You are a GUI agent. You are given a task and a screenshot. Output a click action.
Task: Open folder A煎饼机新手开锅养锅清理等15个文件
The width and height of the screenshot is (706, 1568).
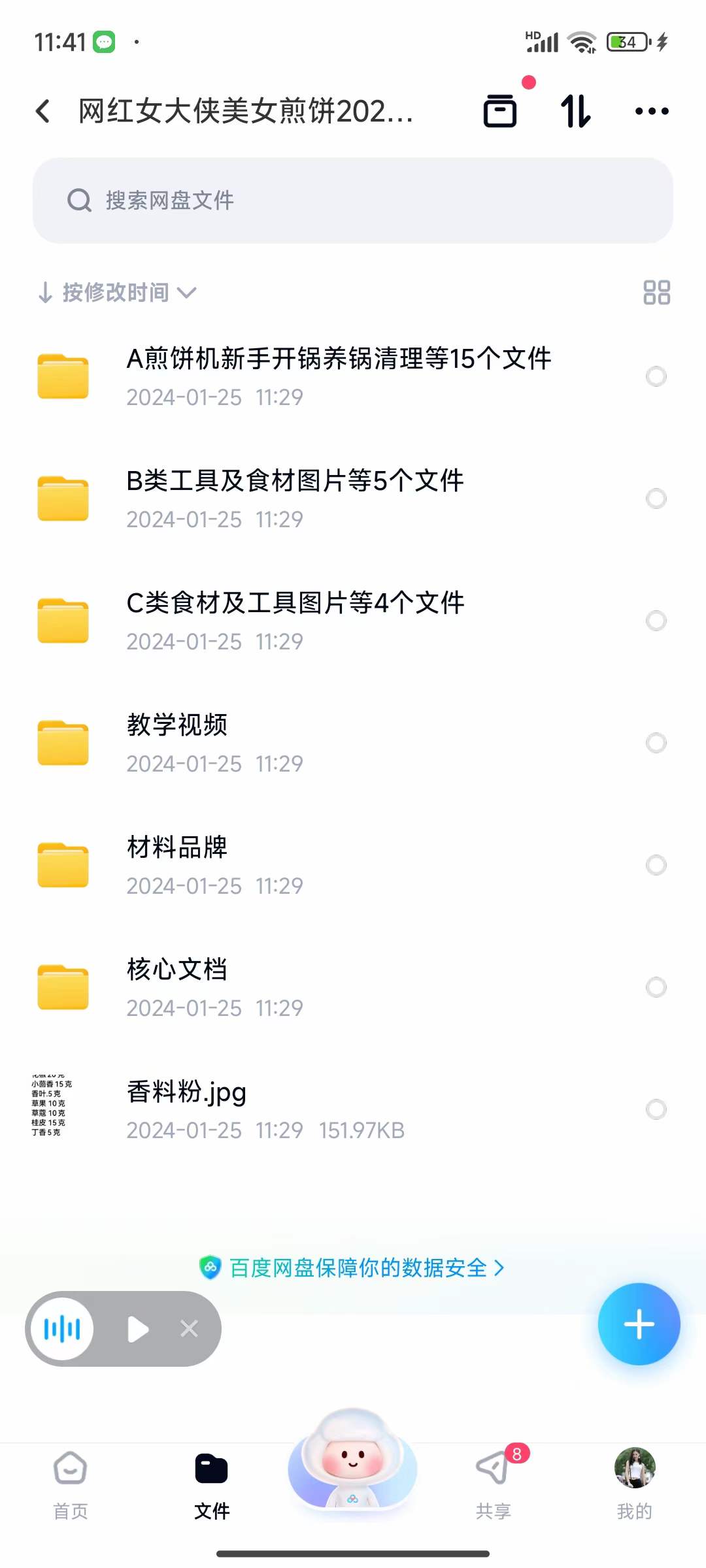coord(339,376)
